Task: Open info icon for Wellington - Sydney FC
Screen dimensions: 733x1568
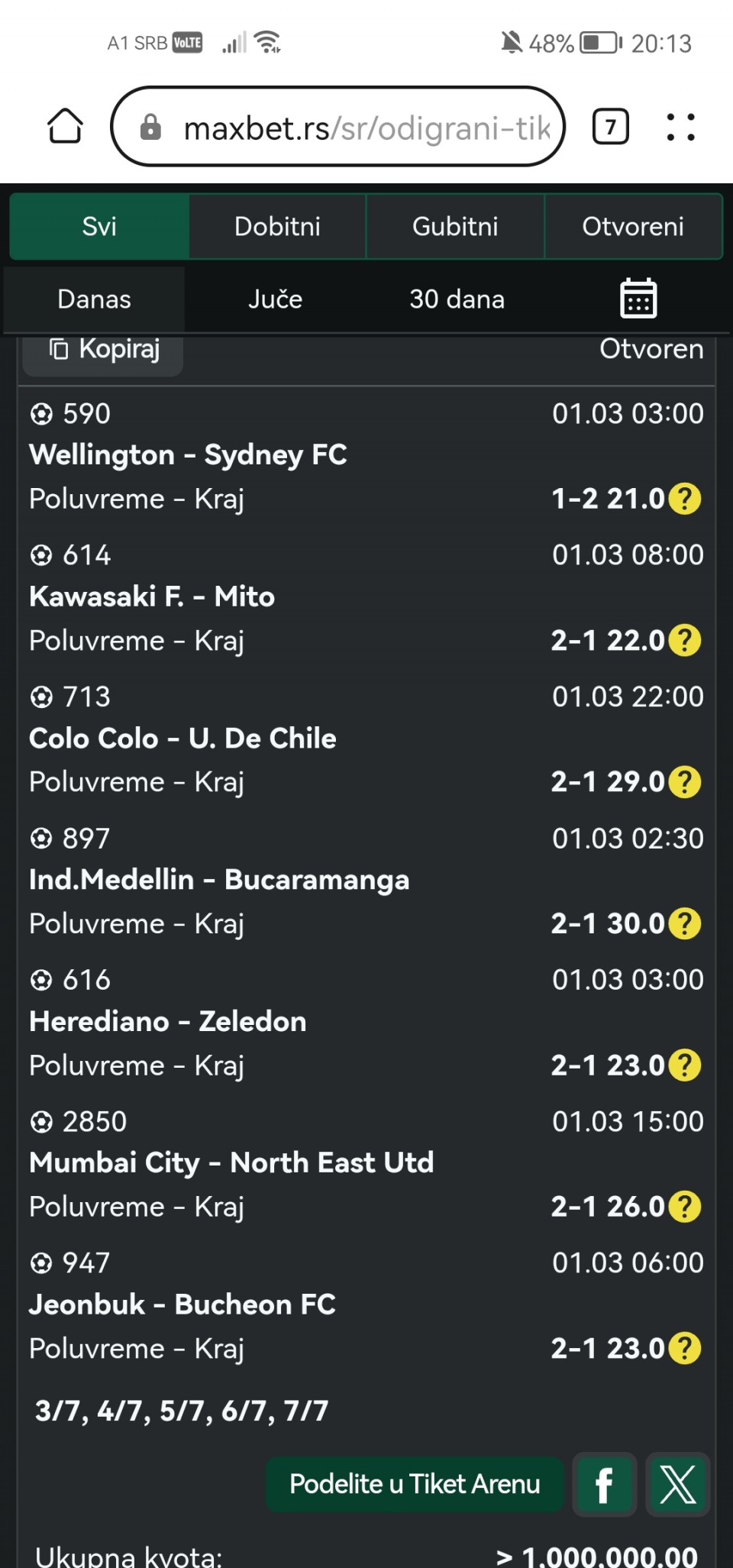Action: [685, 499]
